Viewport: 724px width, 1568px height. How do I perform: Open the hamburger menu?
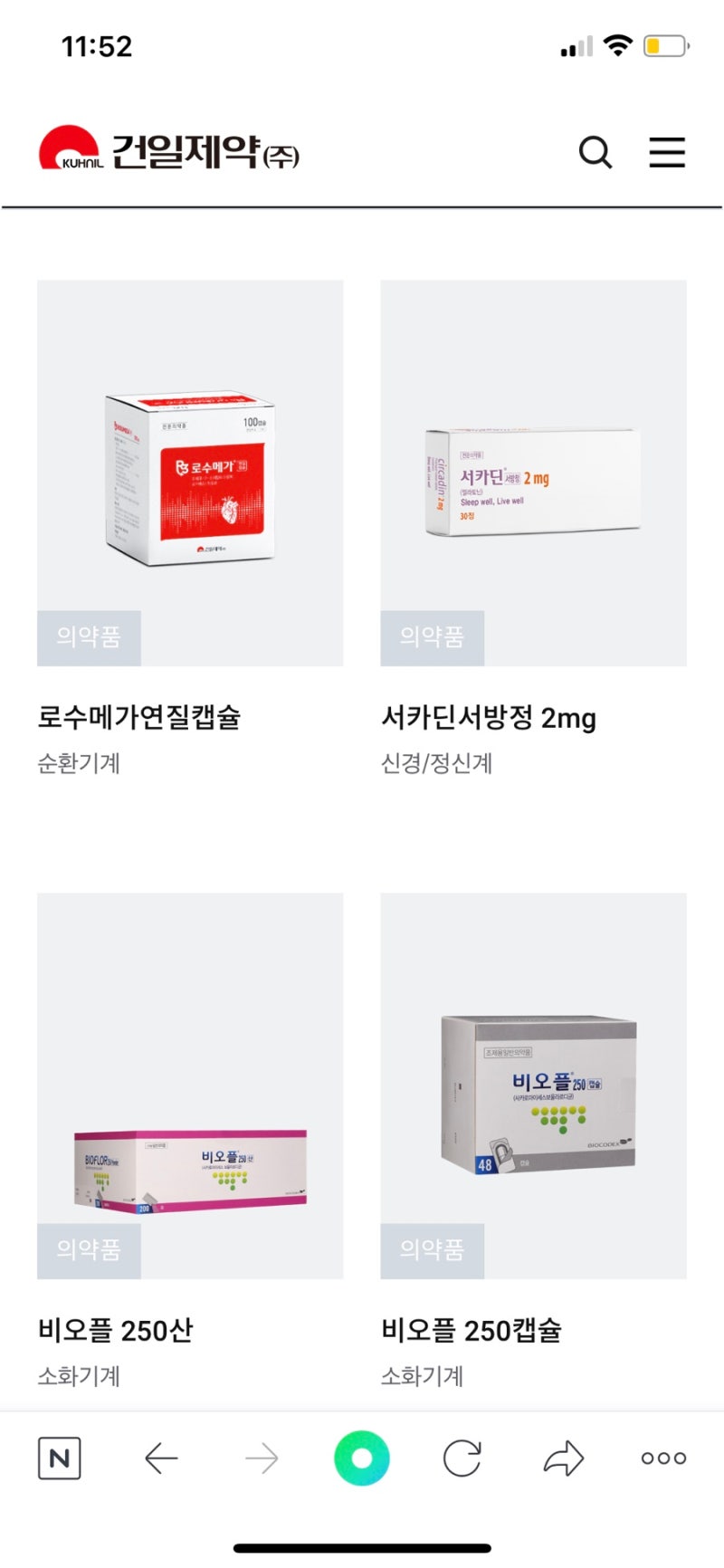[667, 152]
